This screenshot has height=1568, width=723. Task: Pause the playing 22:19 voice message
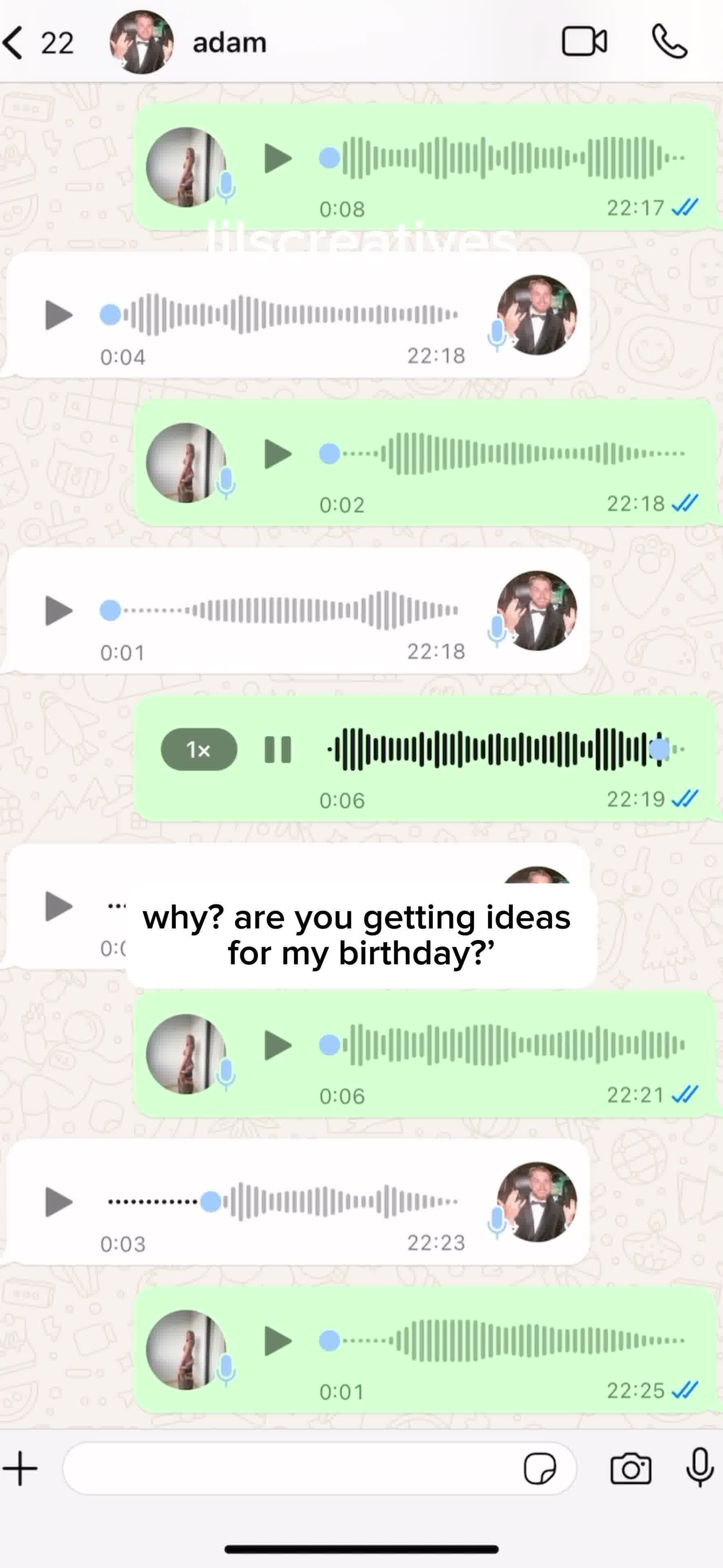(x=278, y=749)
